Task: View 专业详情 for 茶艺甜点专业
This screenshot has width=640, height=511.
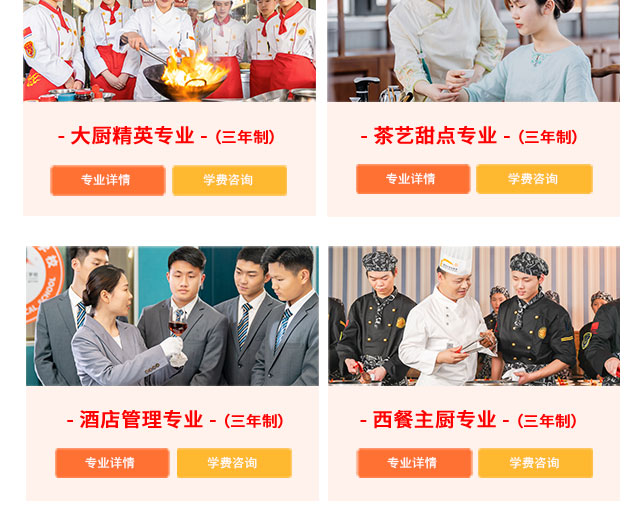Action: [412, 179]
